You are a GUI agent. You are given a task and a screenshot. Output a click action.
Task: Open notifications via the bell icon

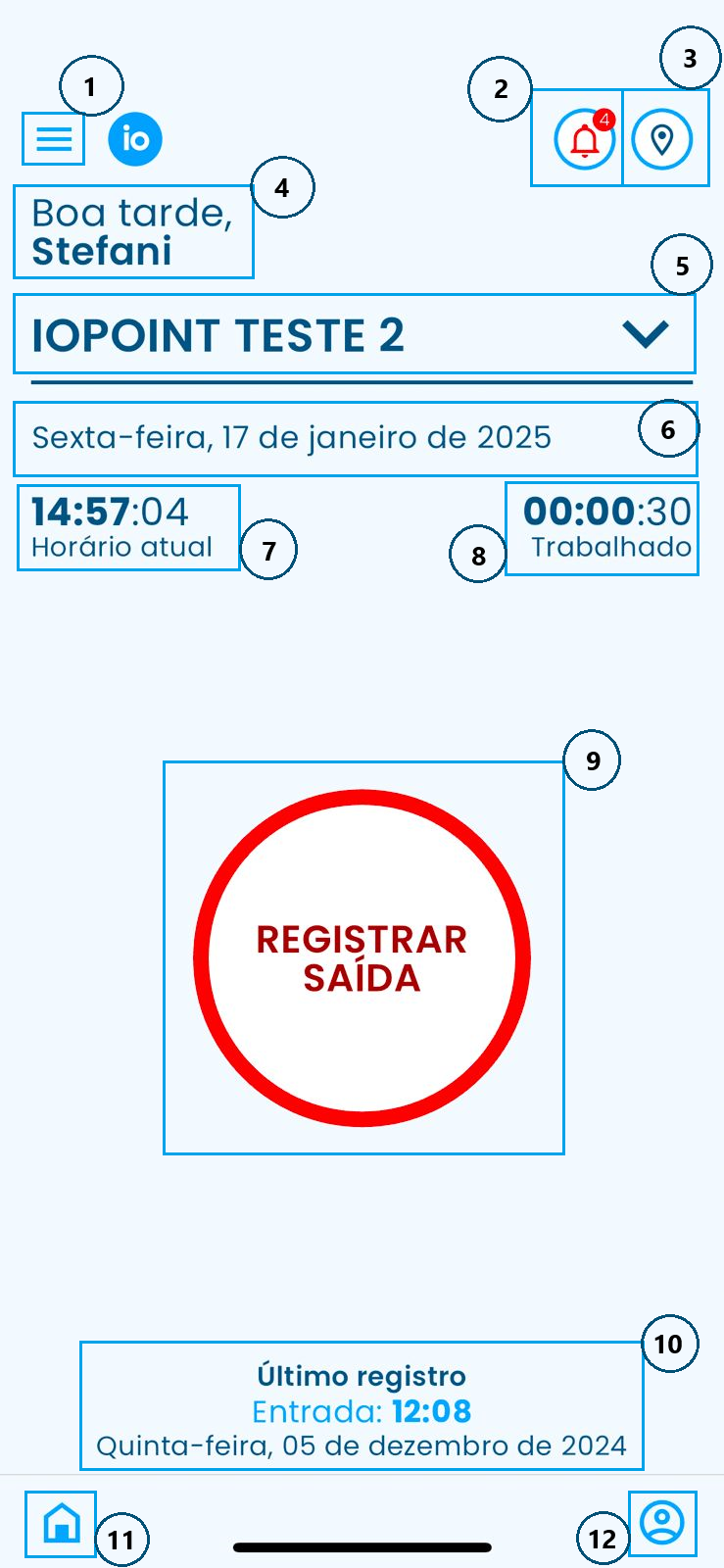pyautogui.click(x=582, y=140)
